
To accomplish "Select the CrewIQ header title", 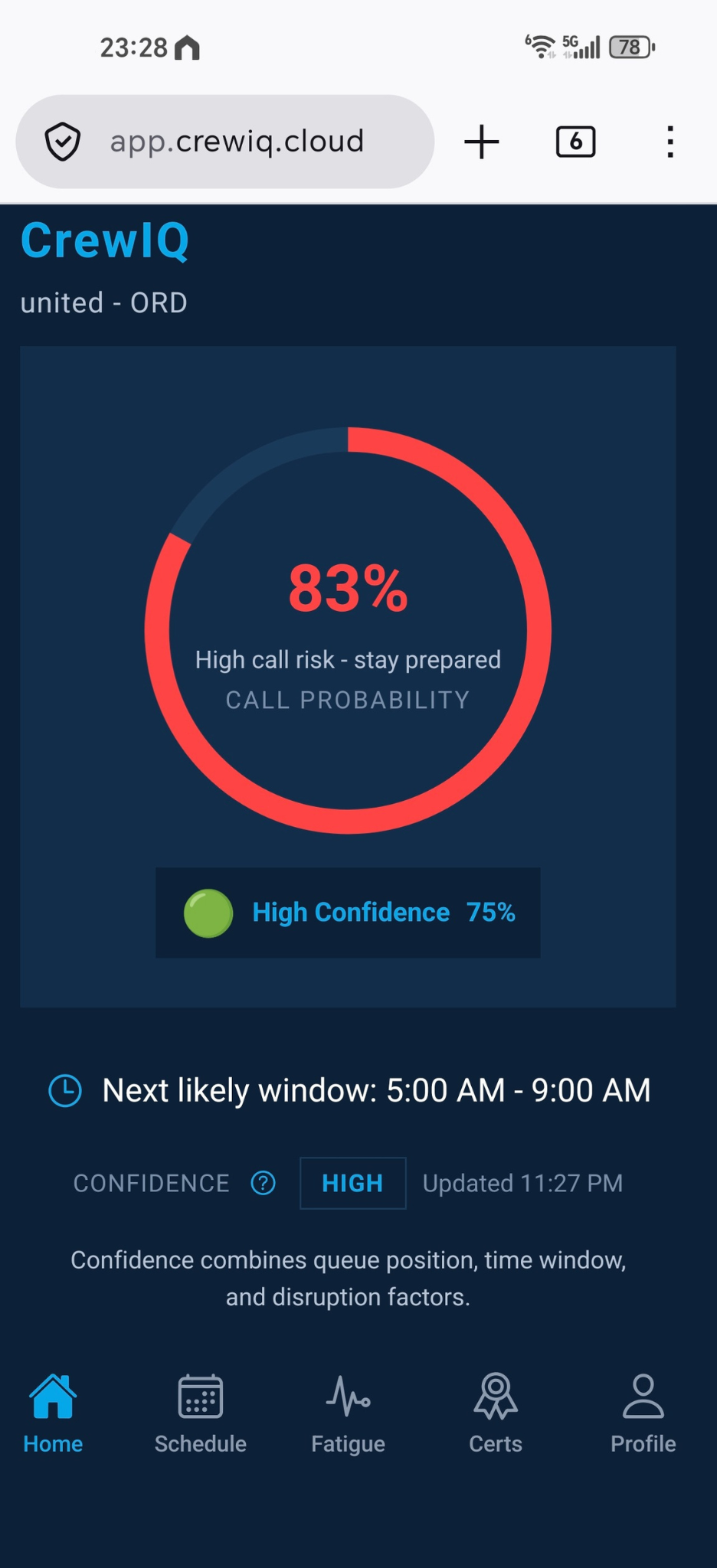I will coord(104,240).
